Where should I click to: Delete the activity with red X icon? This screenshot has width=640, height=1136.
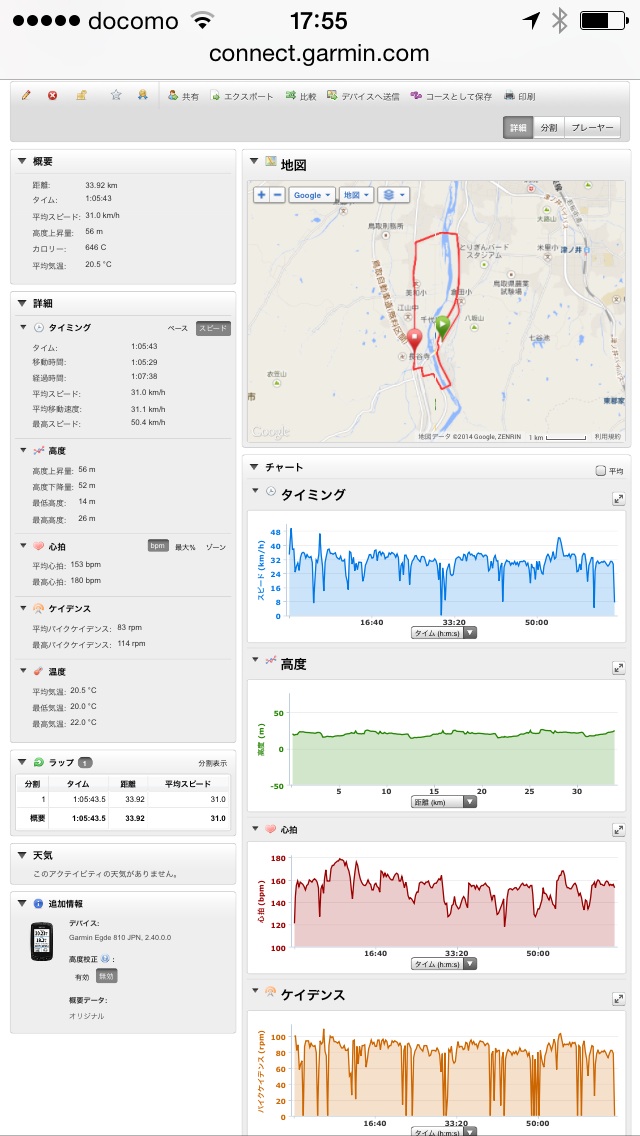tap(53, 96)
